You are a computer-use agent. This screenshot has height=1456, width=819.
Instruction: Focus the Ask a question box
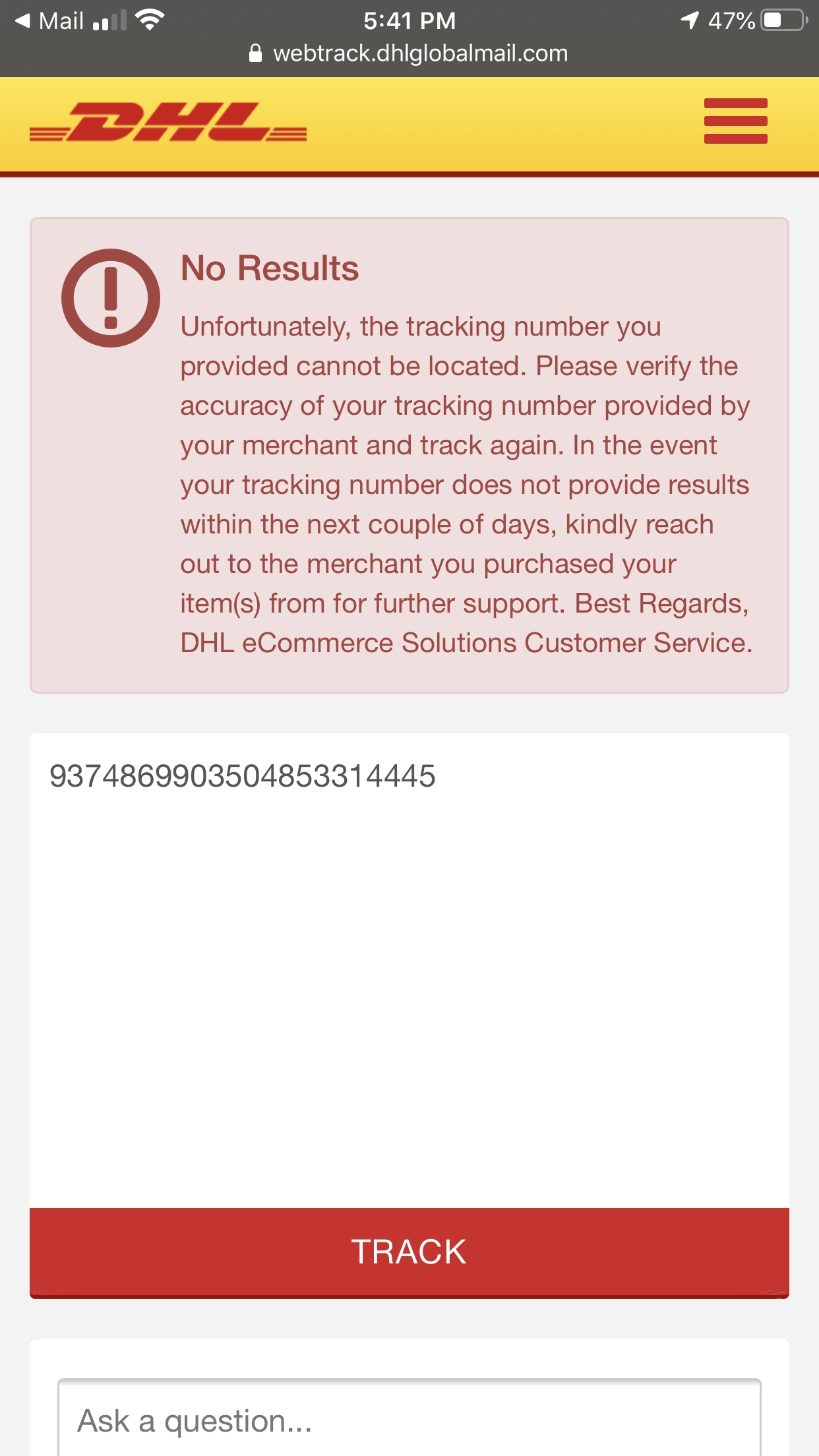click(409, 1420)
